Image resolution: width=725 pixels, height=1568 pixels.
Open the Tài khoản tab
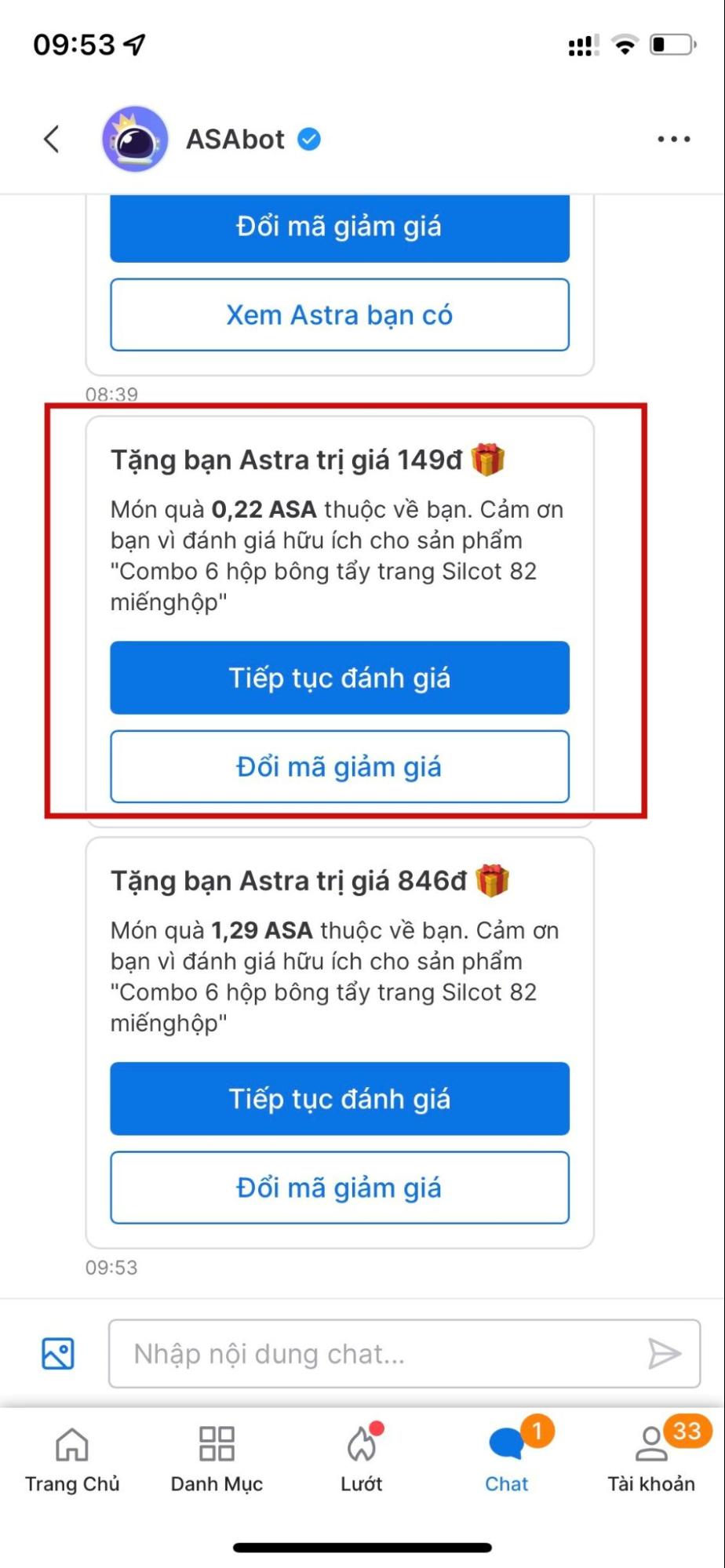pos(651,1460)
